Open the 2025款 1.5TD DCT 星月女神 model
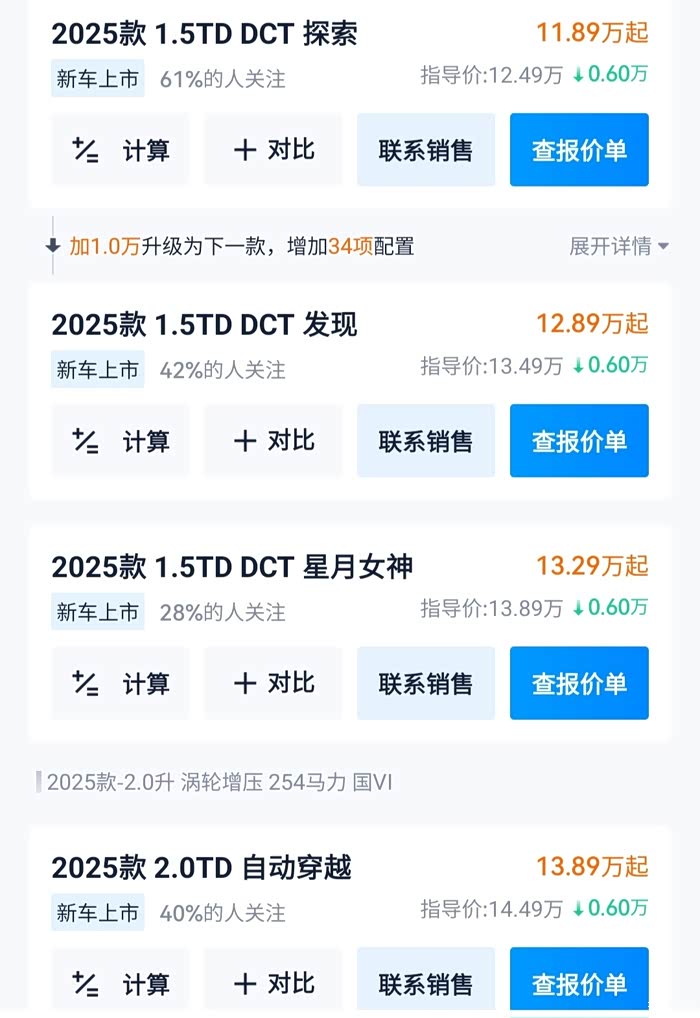Image resolution: width=700 pixels, height=1018 pixels. 232,566
